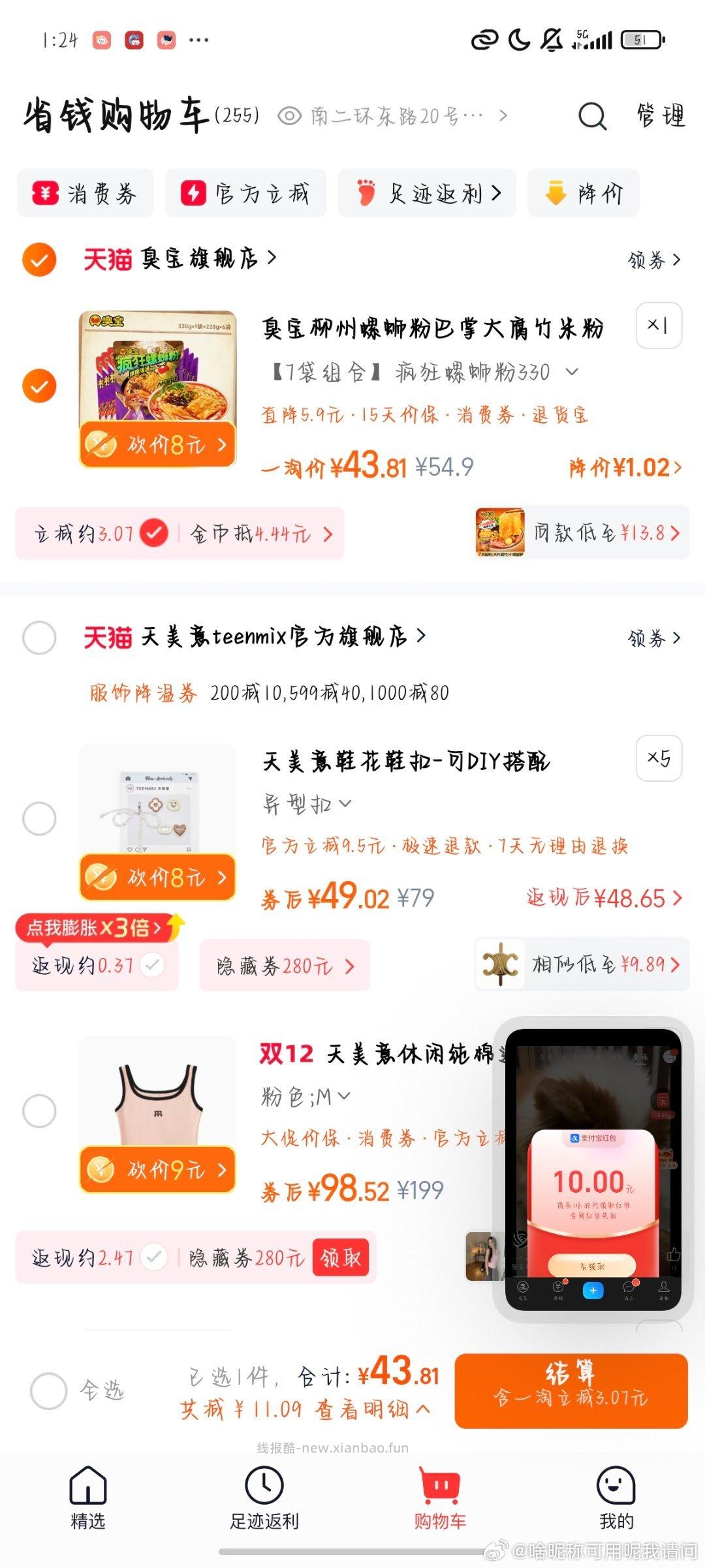Tap the 消费券 coupon filter icon
This screenshot has height=1568, width=705.
(x=44, y=192)
